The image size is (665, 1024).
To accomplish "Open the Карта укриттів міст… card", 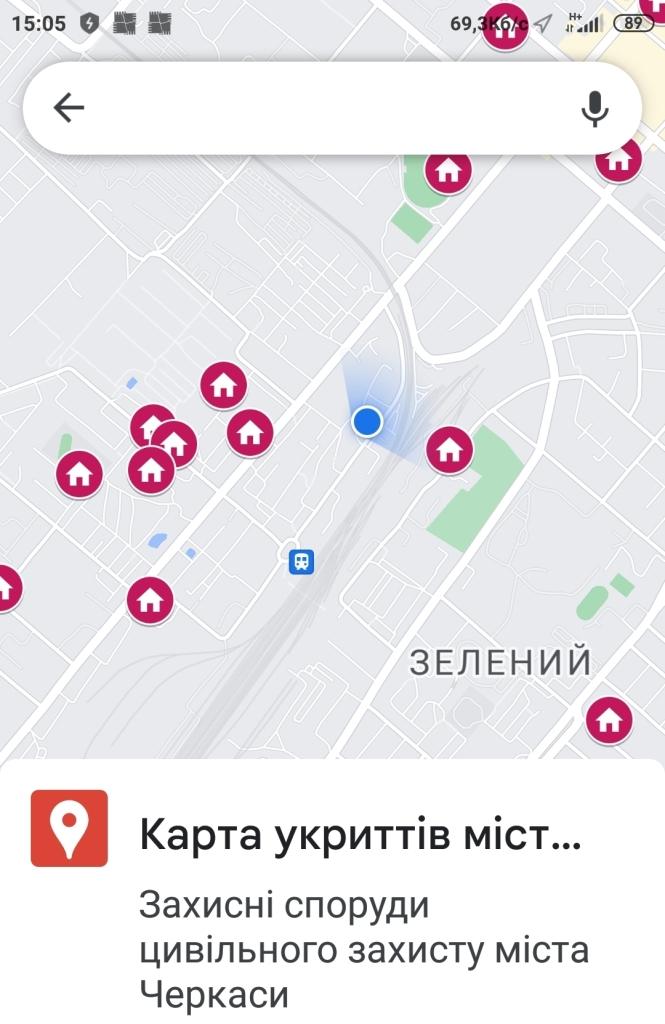I will (x=360, y=836).
